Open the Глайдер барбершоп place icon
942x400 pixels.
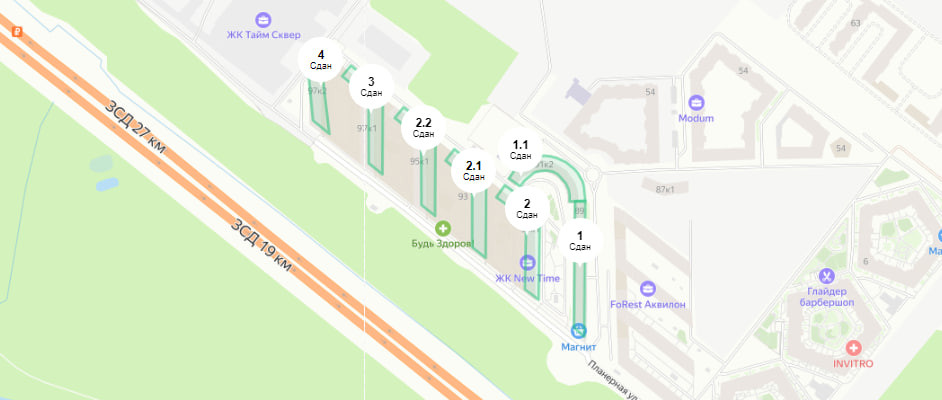(x=826, y=275)
